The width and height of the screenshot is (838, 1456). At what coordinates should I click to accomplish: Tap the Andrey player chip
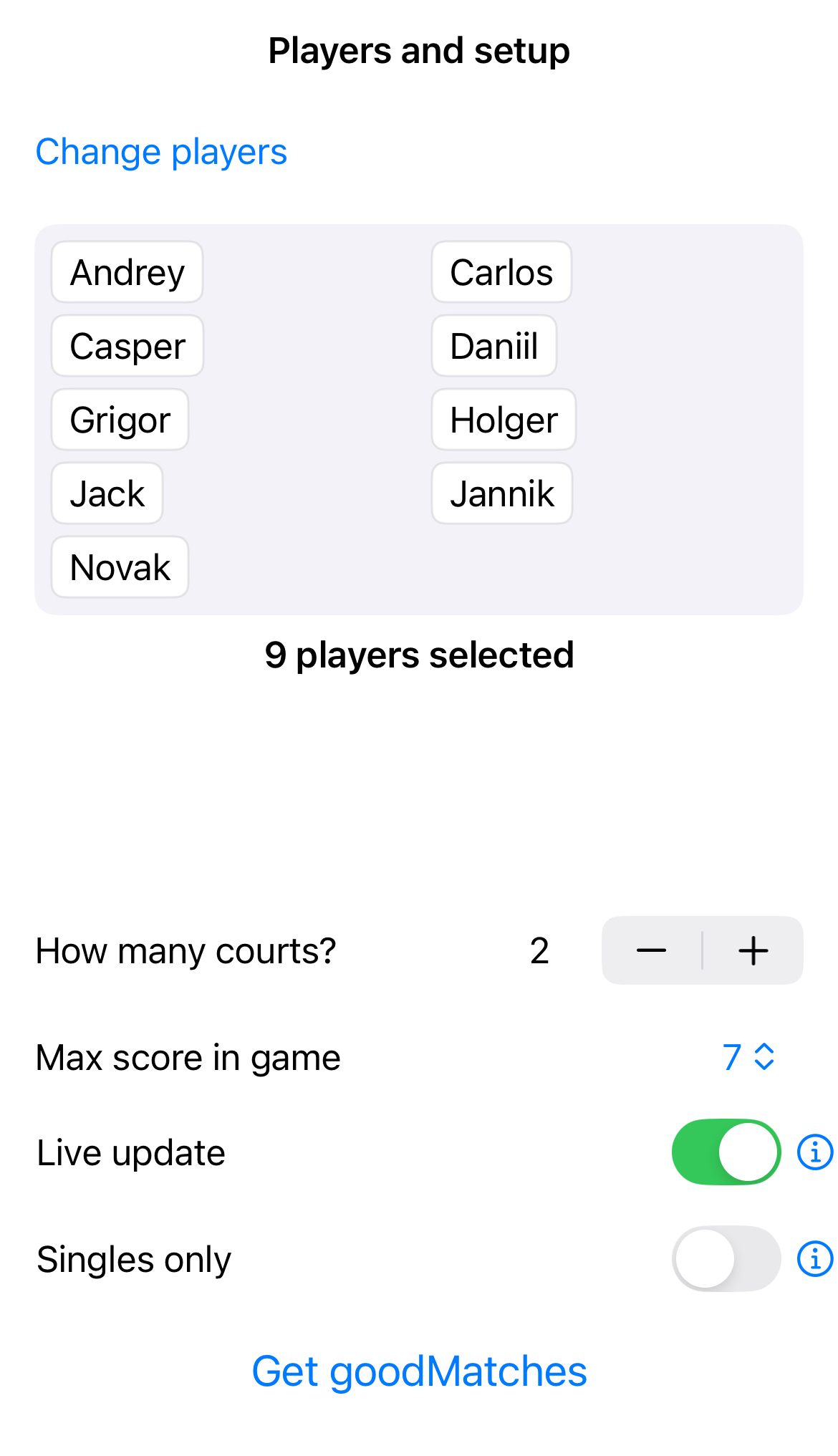pyautogui.click(x=127, y=272)
